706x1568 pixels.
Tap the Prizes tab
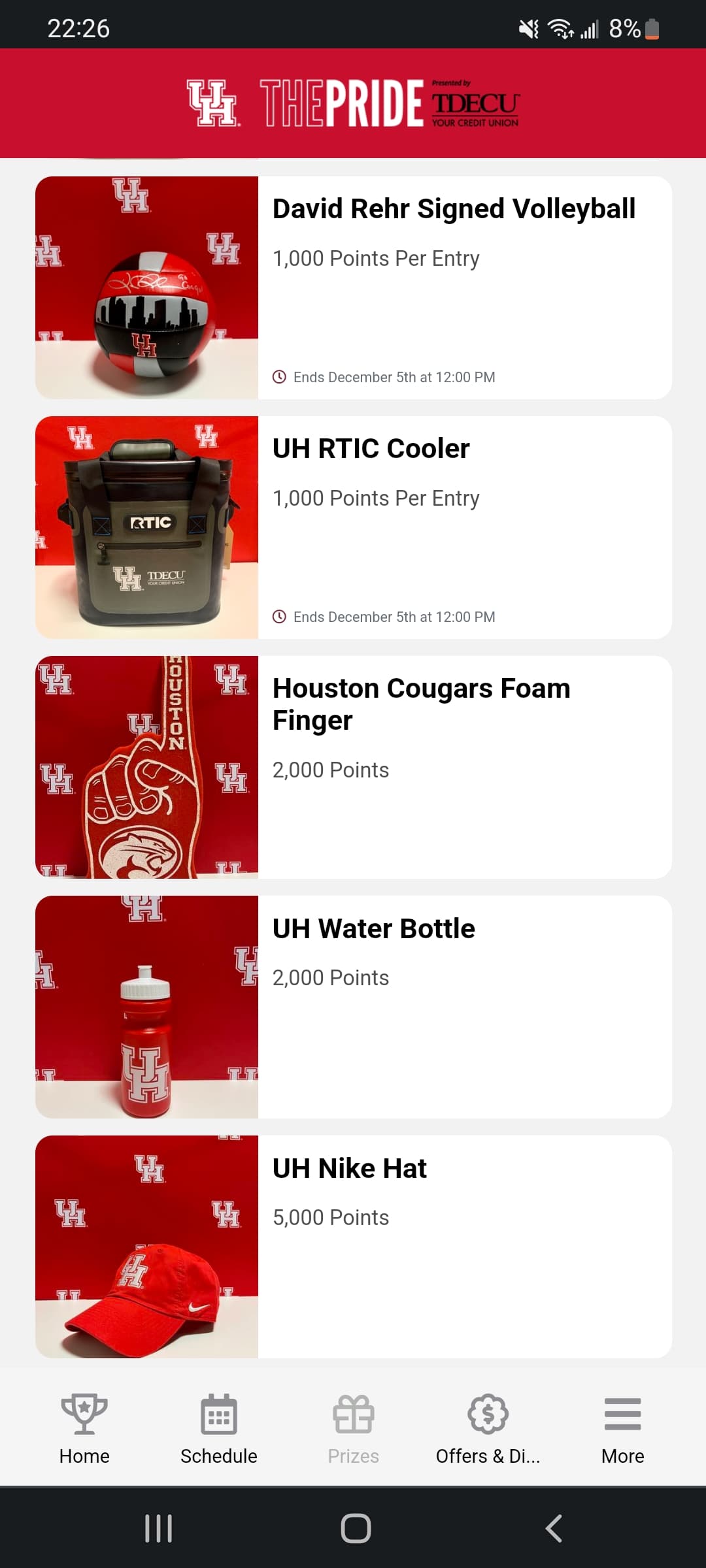click(354, 1429)
